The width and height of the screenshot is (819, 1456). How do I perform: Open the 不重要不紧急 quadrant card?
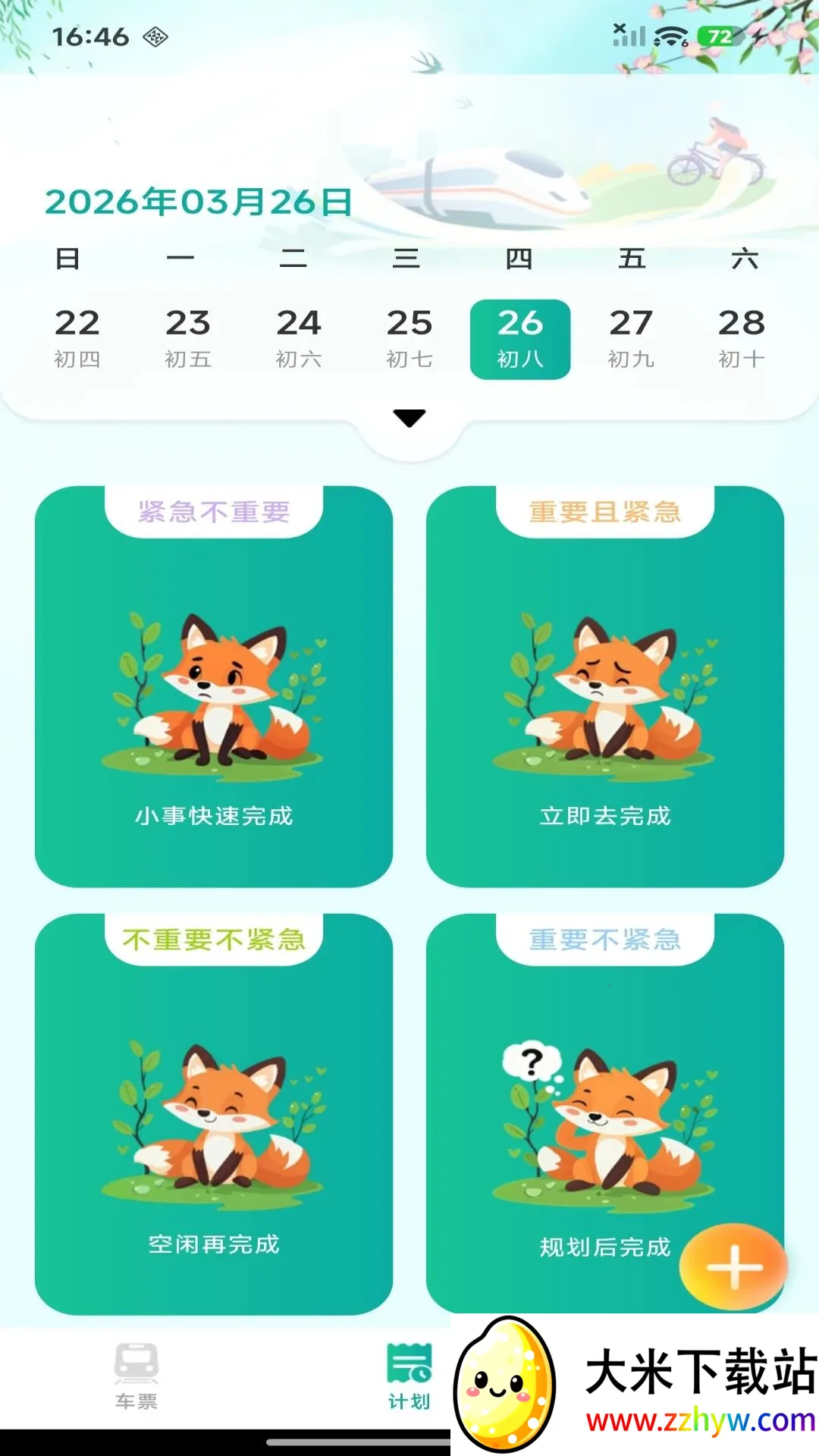point(214,1115)
